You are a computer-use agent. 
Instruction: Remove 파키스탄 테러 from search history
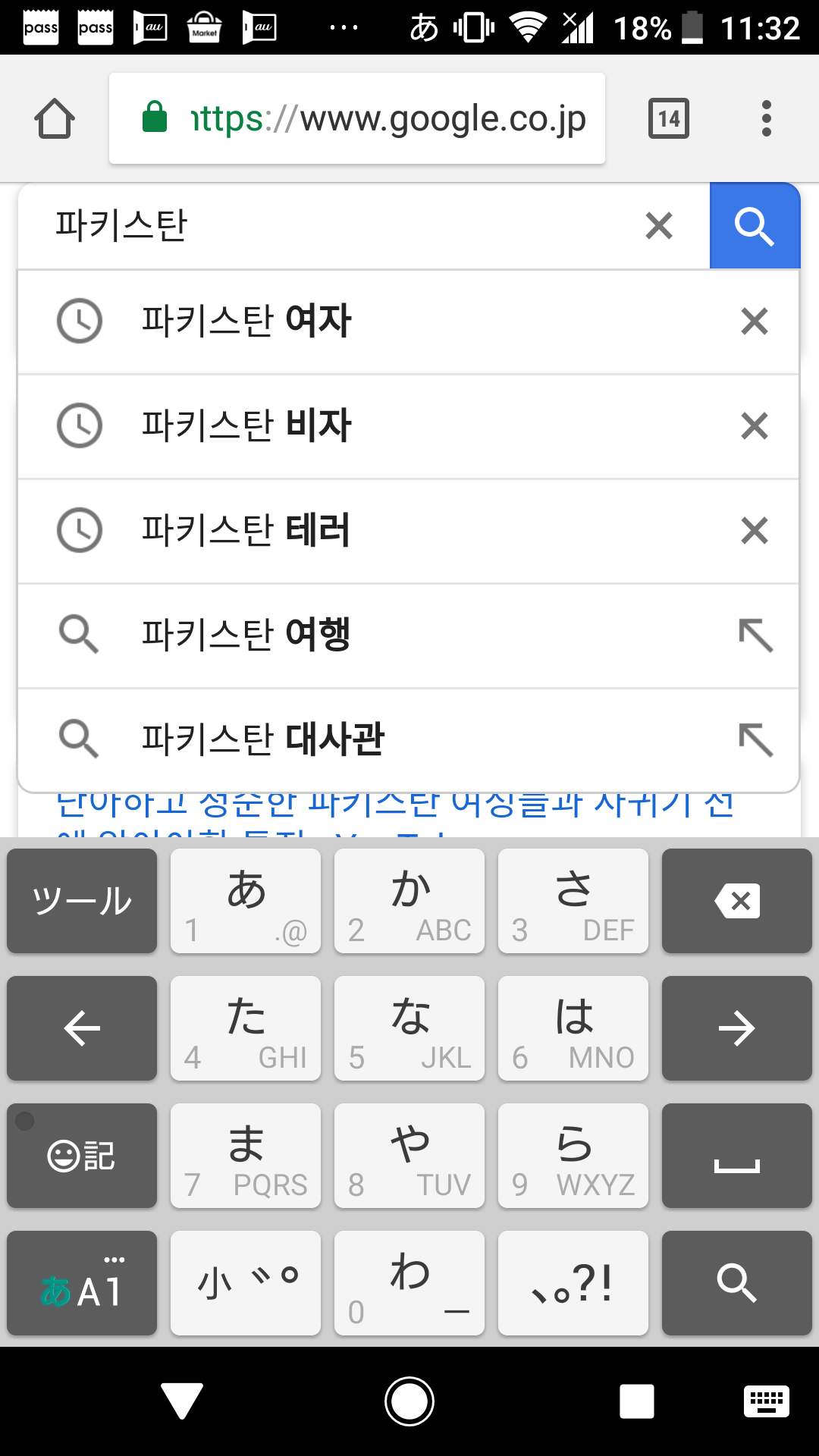(x=755, y=530)
